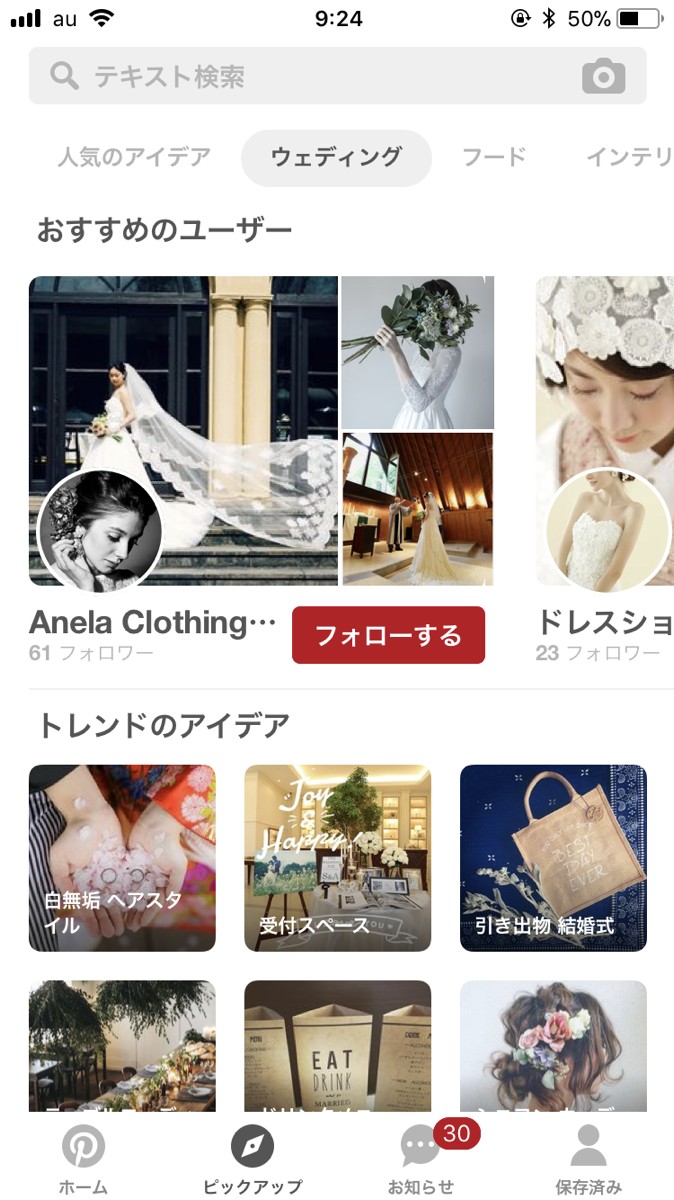Select the ウェディング category tab
Viewport: 674px width, 1200px height.
(x=336, y=157)
